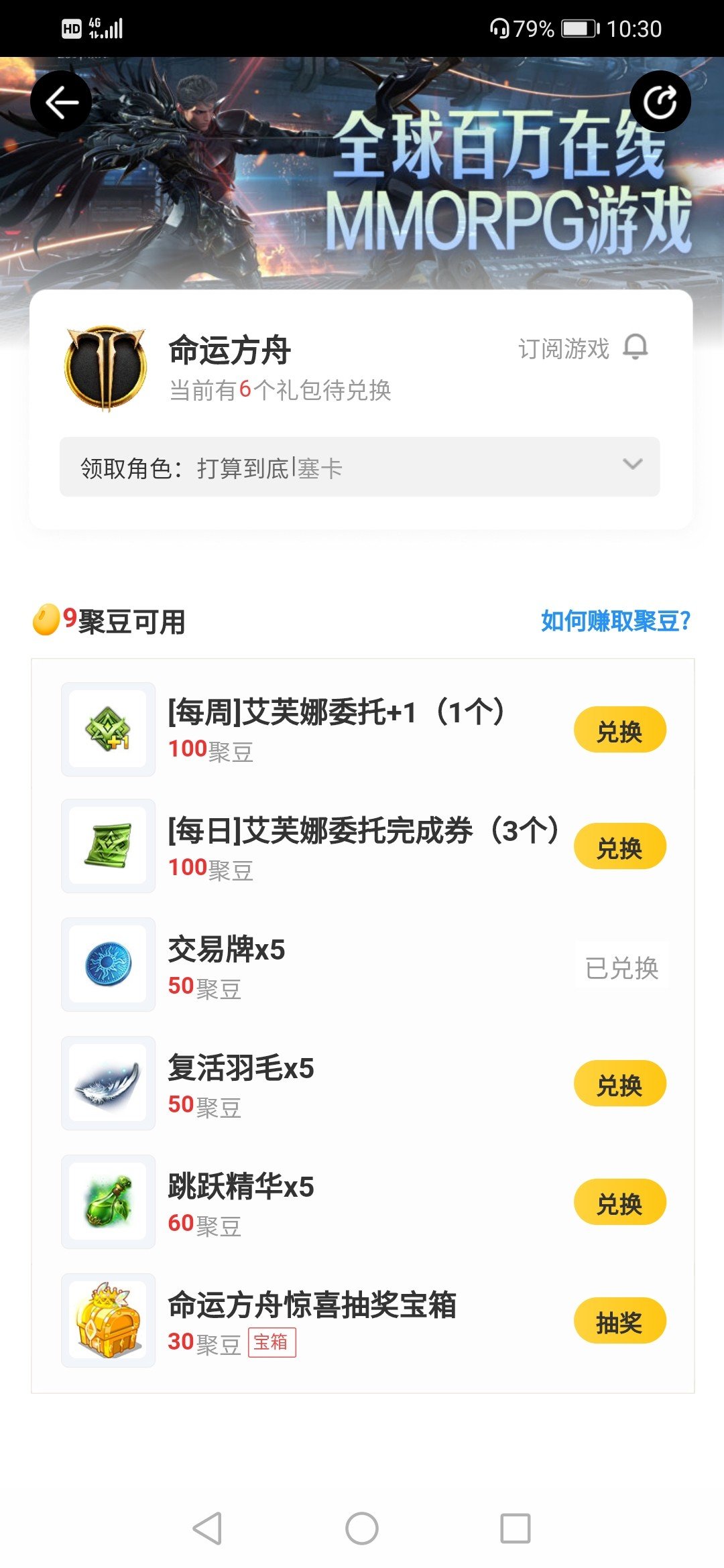
Task: Tap 兑换 for 复活羽毛x5
Action: 619,1084
